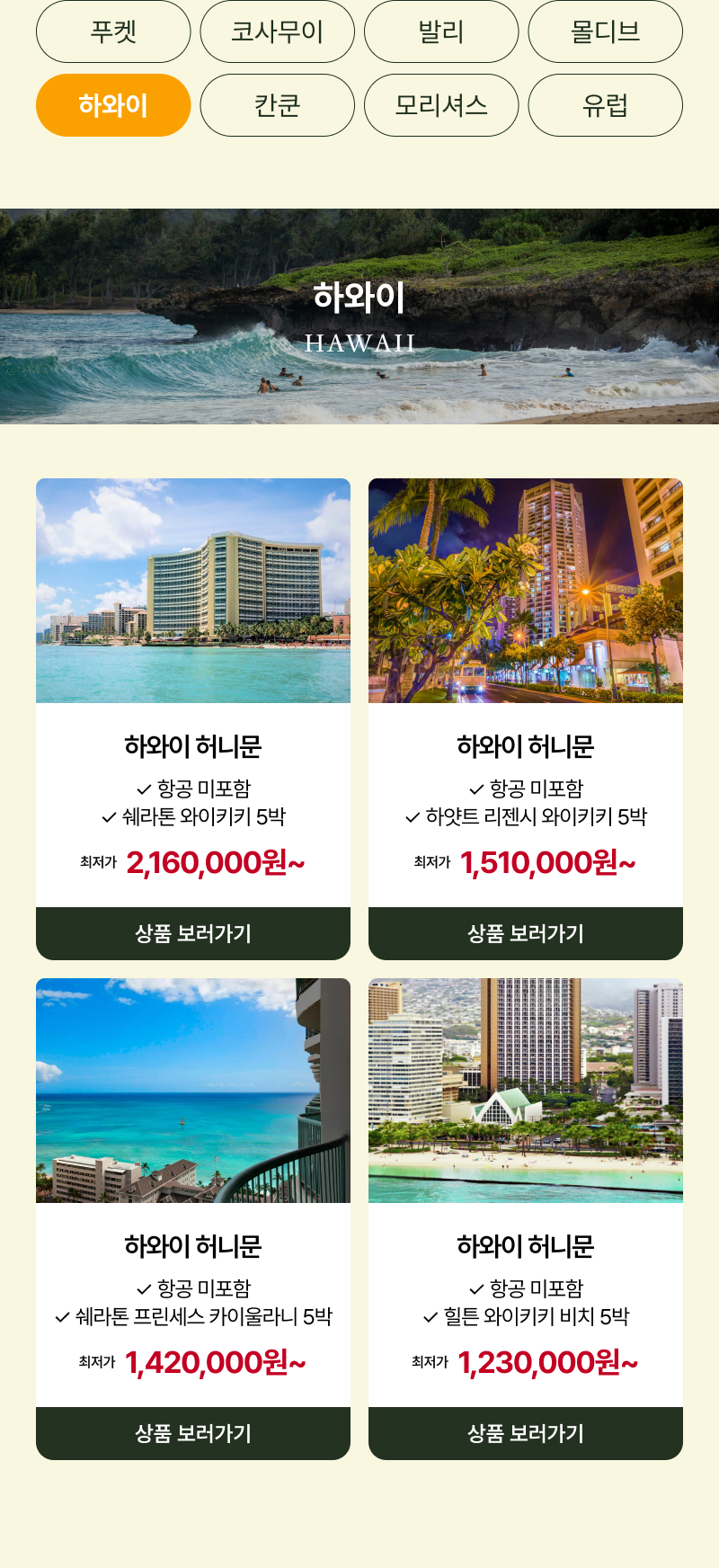View the 쉐라톤 와이키키 5박 product

(193, 933)
